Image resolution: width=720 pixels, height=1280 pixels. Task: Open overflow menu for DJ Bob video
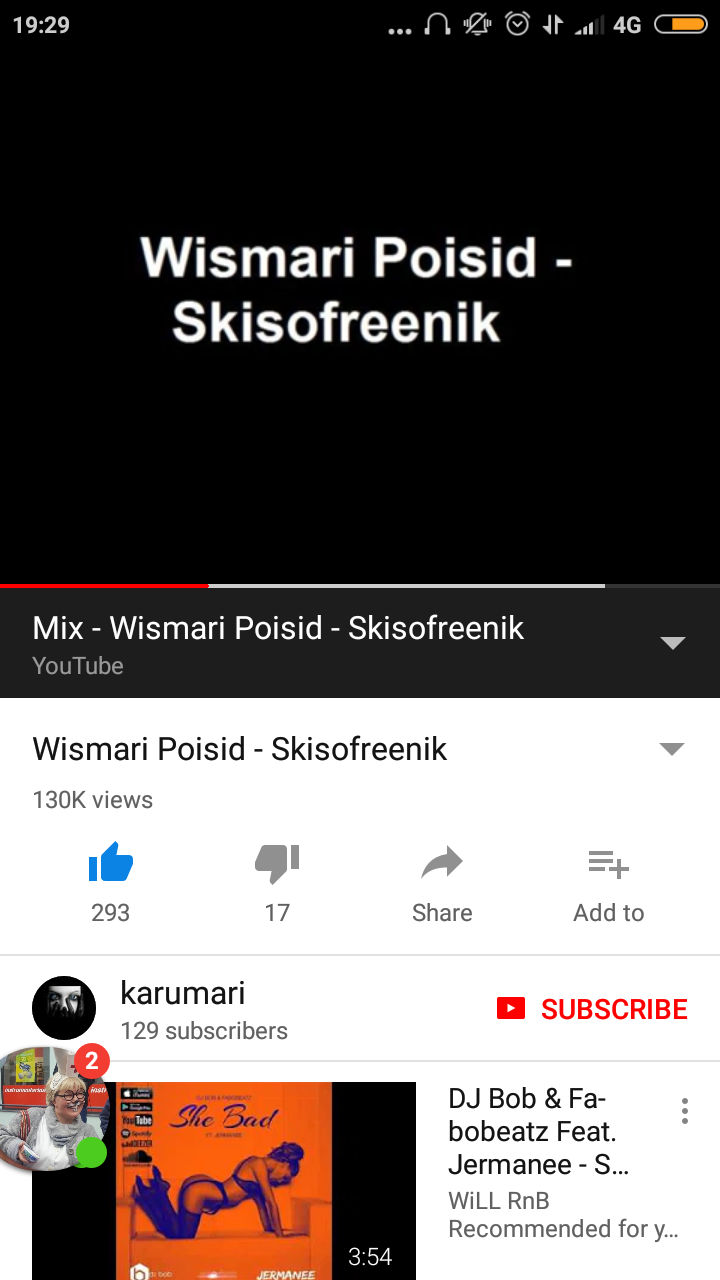[685, 1111]
